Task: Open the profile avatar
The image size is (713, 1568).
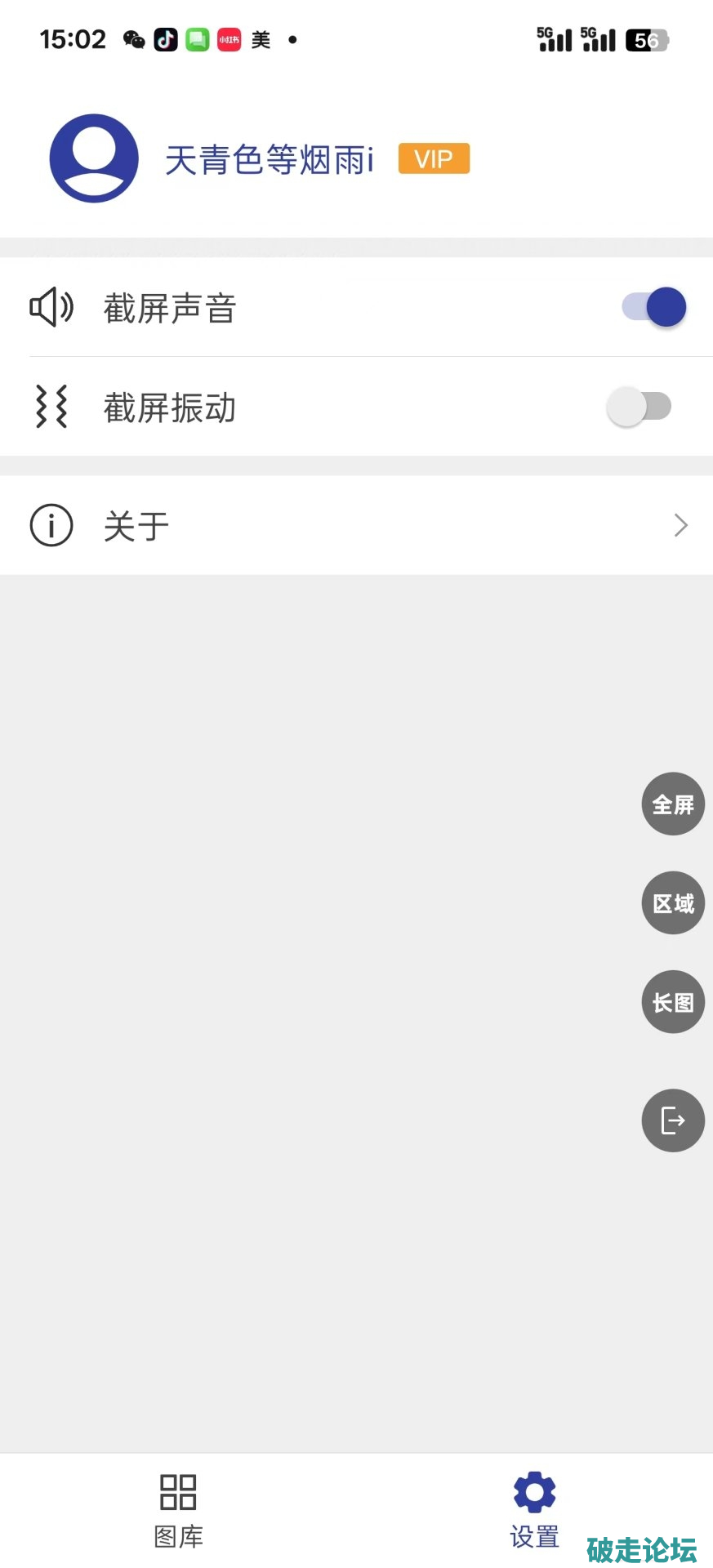Action: click(94, 158)
